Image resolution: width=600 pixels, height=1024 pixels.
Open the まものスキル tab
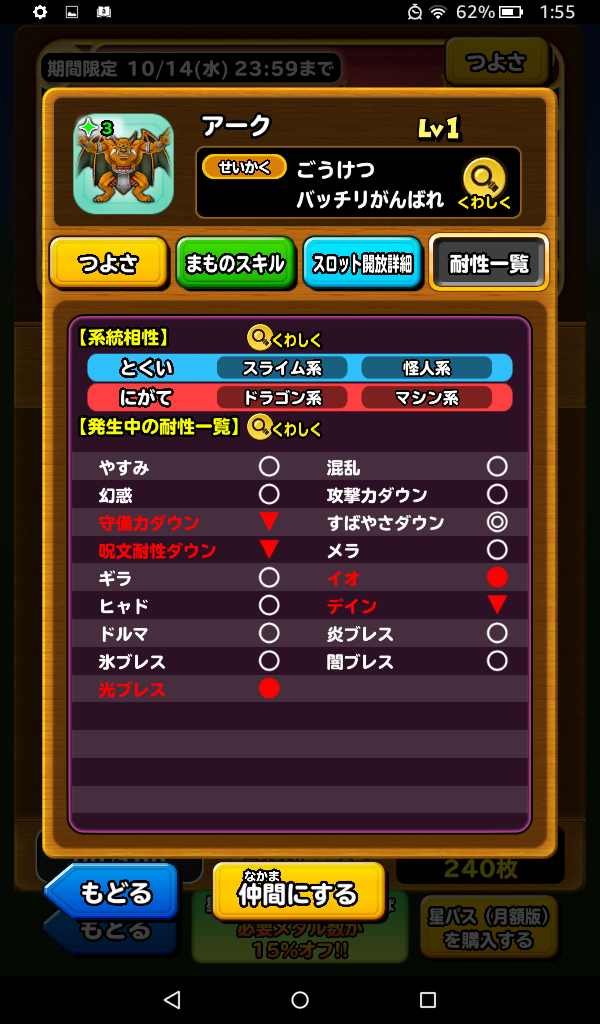tap(235, 264)
